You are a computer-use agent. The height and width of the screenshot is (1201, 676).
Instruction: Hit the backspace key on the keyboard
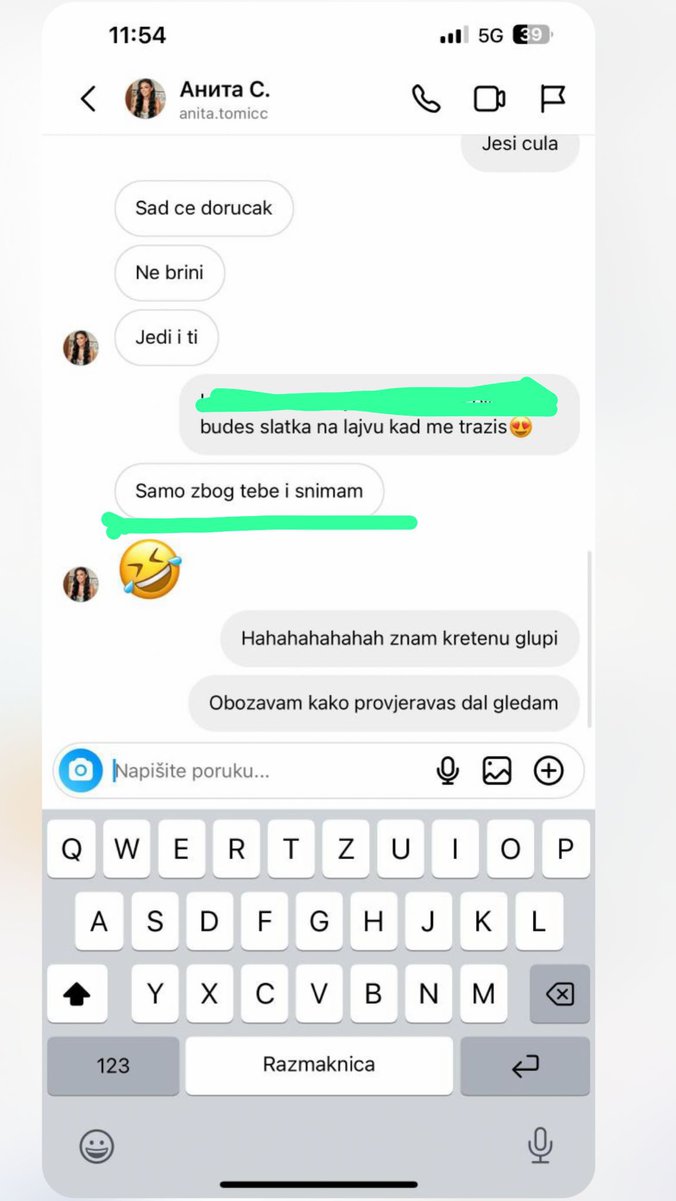[560, 994]
